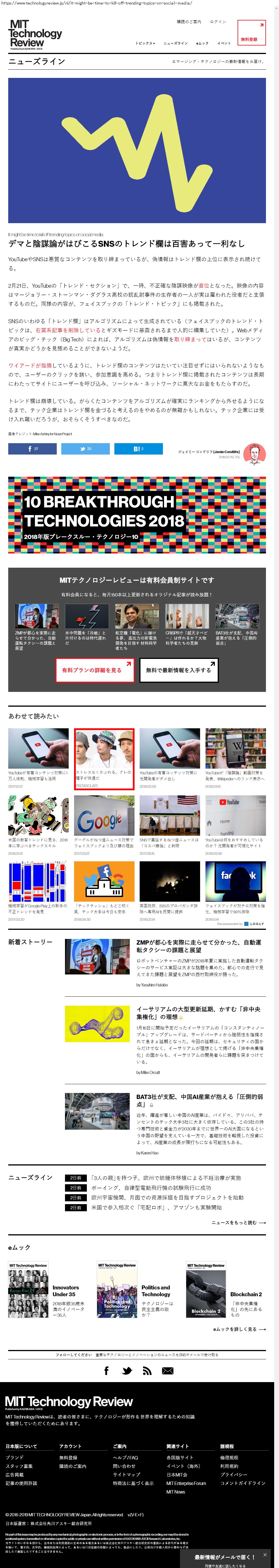The width and height of the screenshot is (279, 1568).
Task: Share the article on Twitter
Action: click(85, 449)
